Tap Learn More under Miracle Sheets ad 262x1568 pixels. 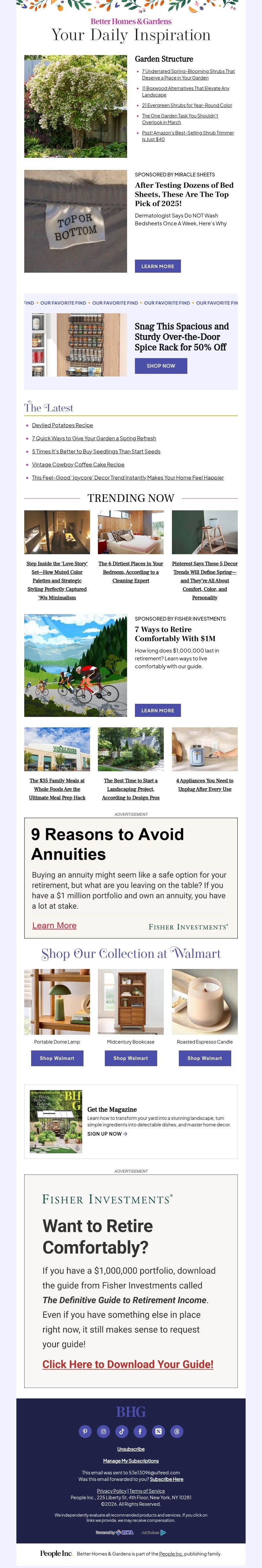pyautogui.click(x=157, y=266)
